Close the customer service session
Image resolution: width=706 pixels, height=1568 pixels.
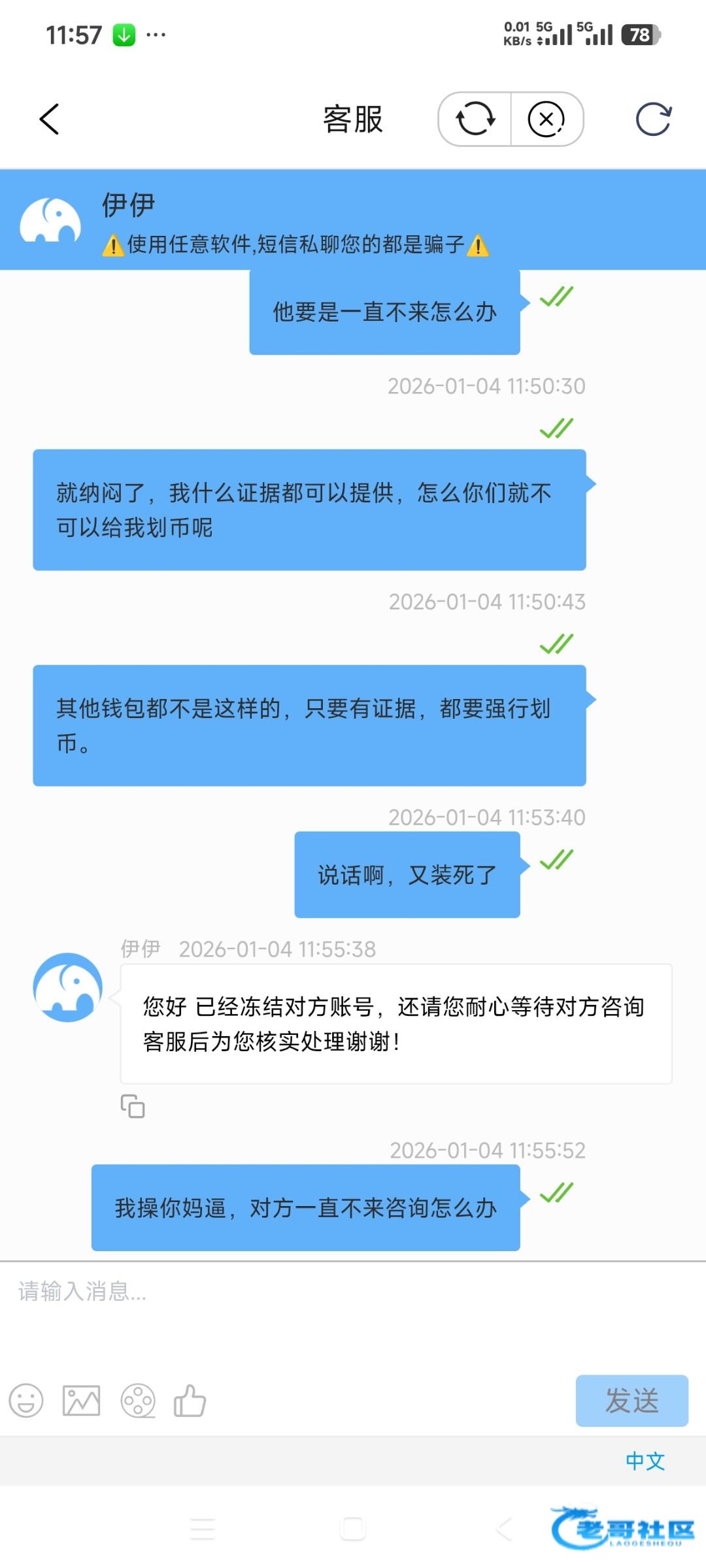click(x=546, y=119)
